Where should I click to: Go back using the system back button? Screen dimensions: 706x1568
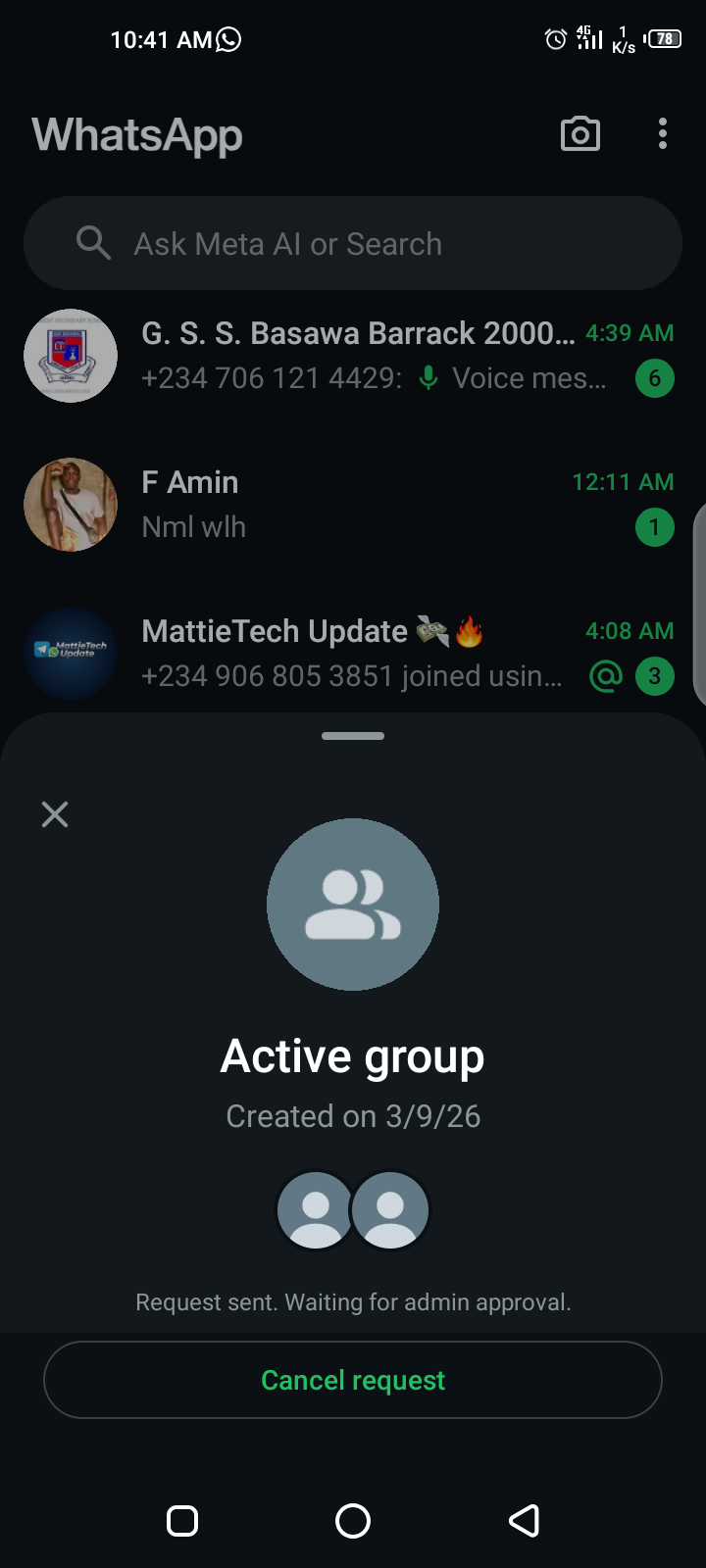point(524,1521)
